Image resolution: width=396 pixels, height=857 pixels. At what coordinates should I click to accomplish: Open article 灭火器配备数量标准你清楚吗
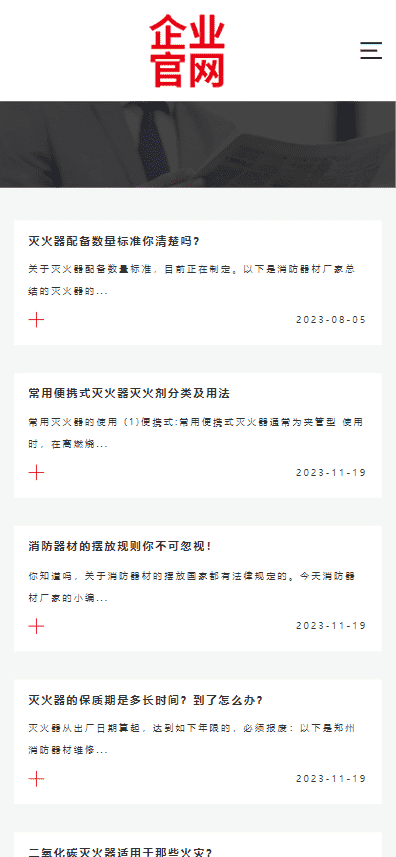tap(114, 242)
